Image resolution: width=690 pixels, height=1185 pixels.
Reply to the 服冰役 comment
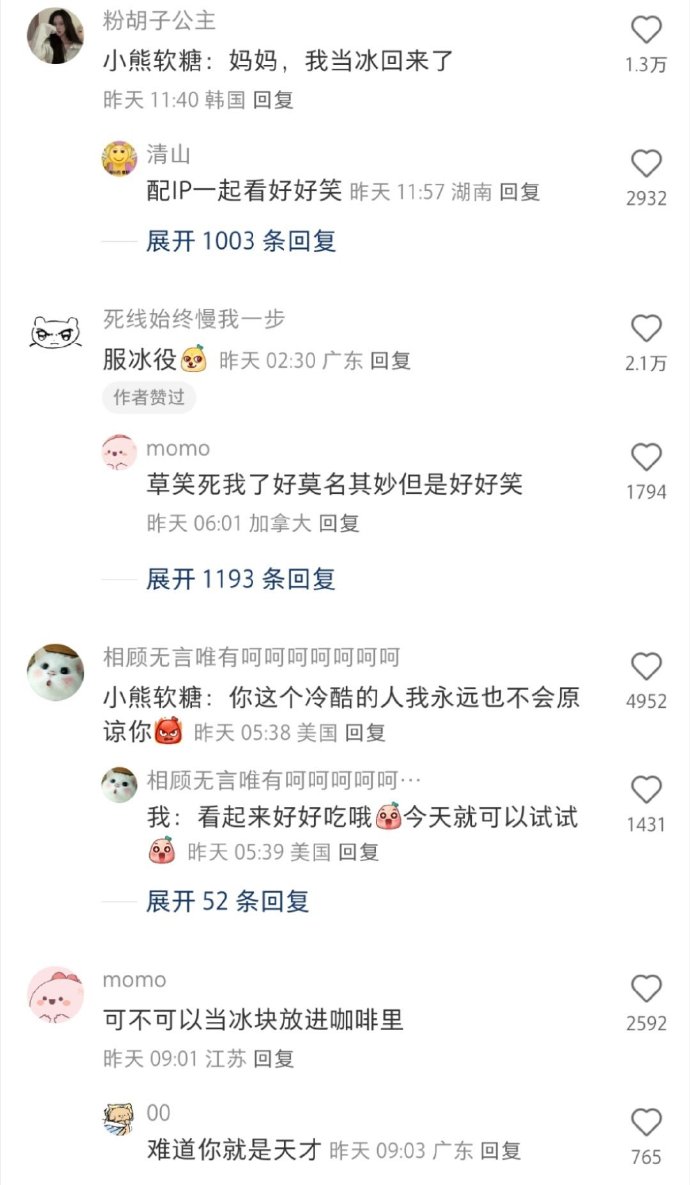[390, 361]
